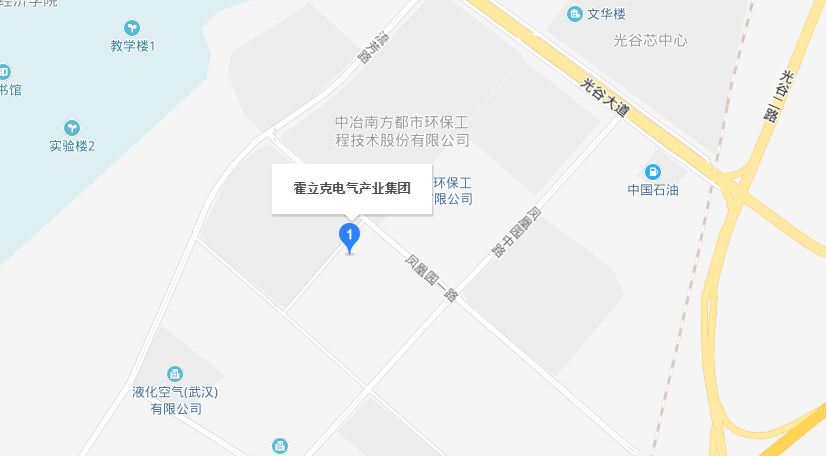Tap the blue location marker numbered 1
827x456 pixels.
[349, 236]
